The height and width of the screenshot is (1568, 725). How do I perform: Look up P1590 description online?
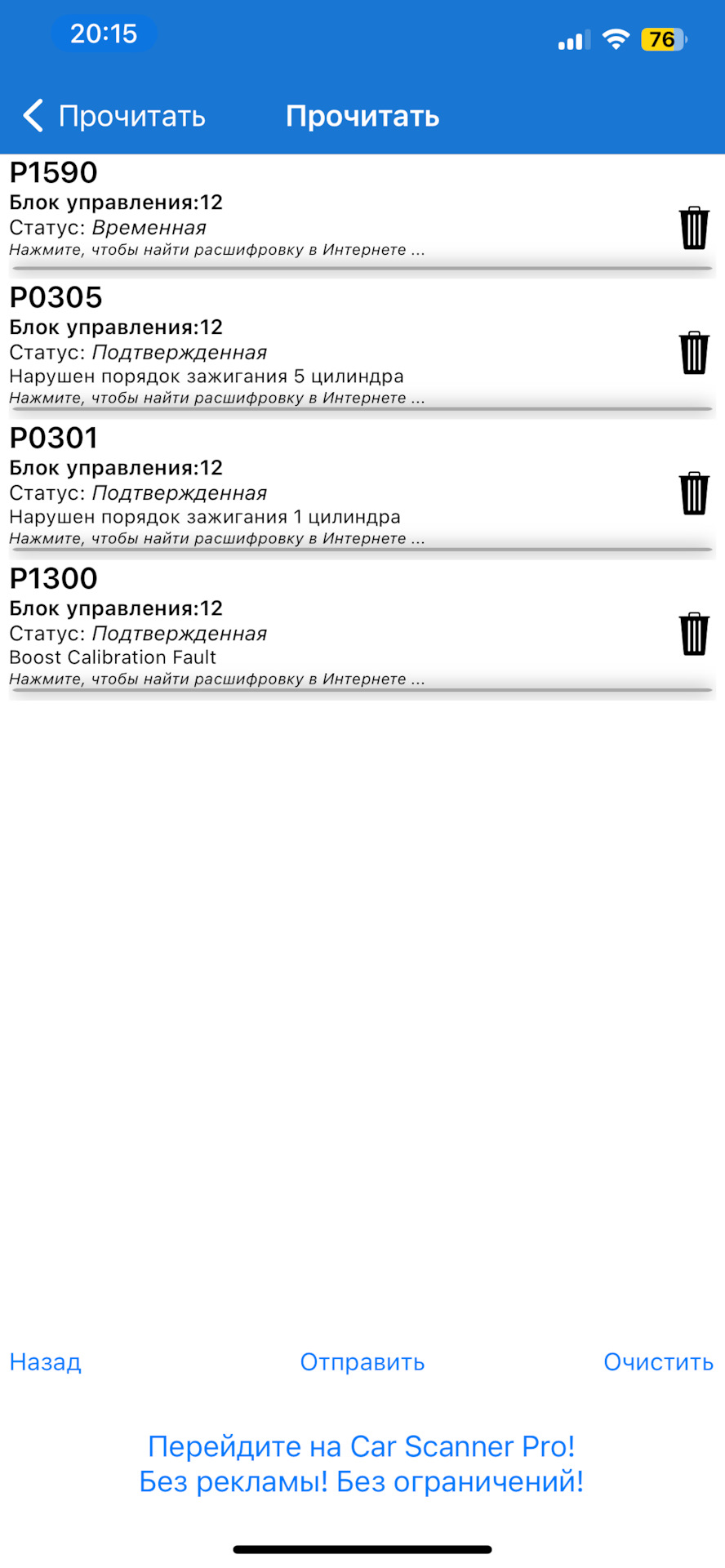click(x=217, y=250)
